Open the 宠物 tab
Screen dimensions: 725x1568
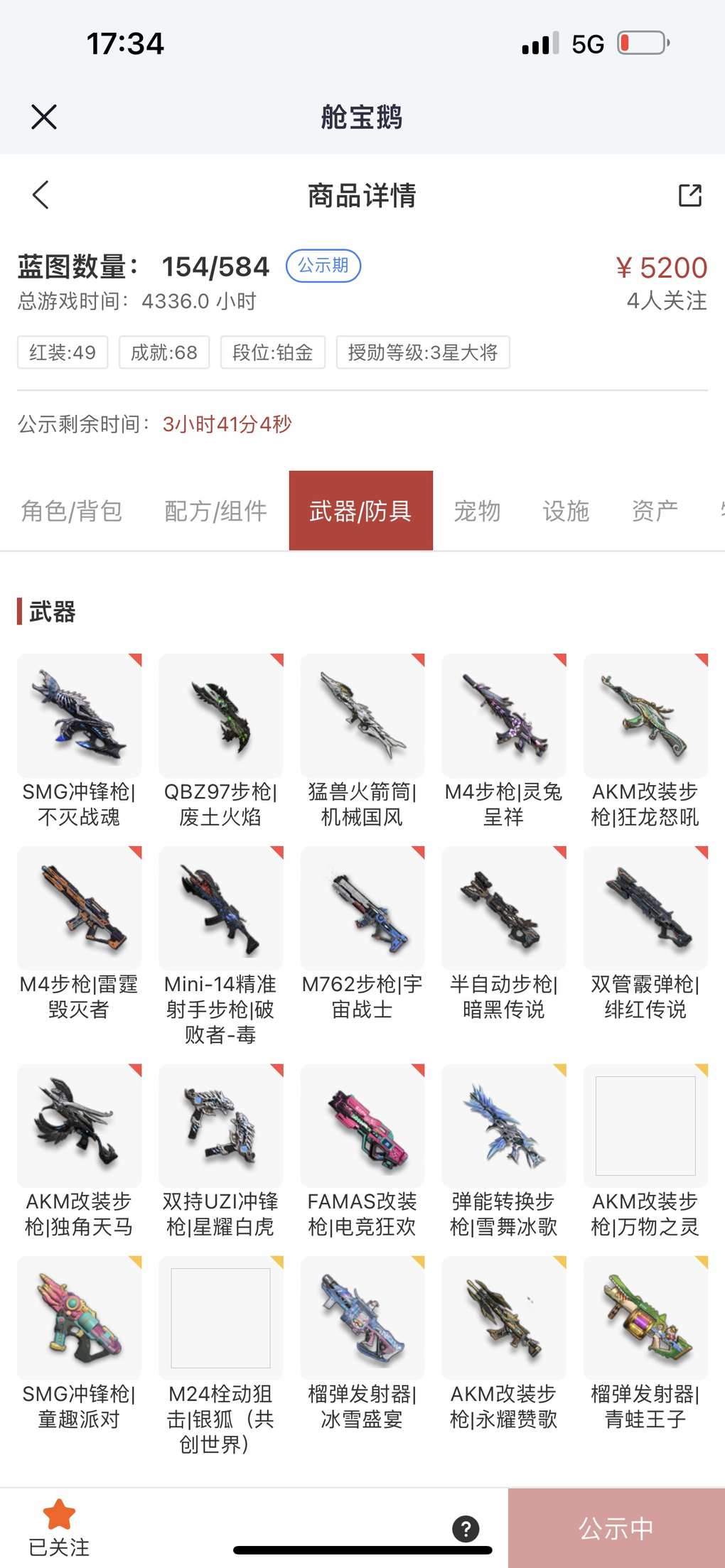pyautogui.click(x=477, y=511)
